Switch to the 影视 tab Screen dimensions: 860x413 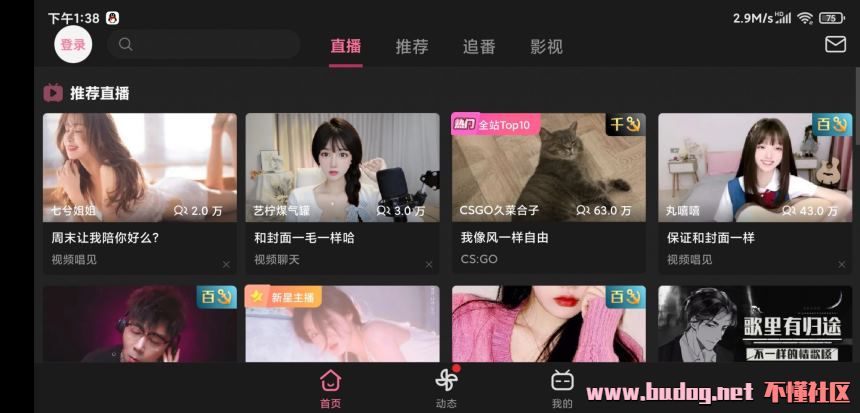pos(546,47)
